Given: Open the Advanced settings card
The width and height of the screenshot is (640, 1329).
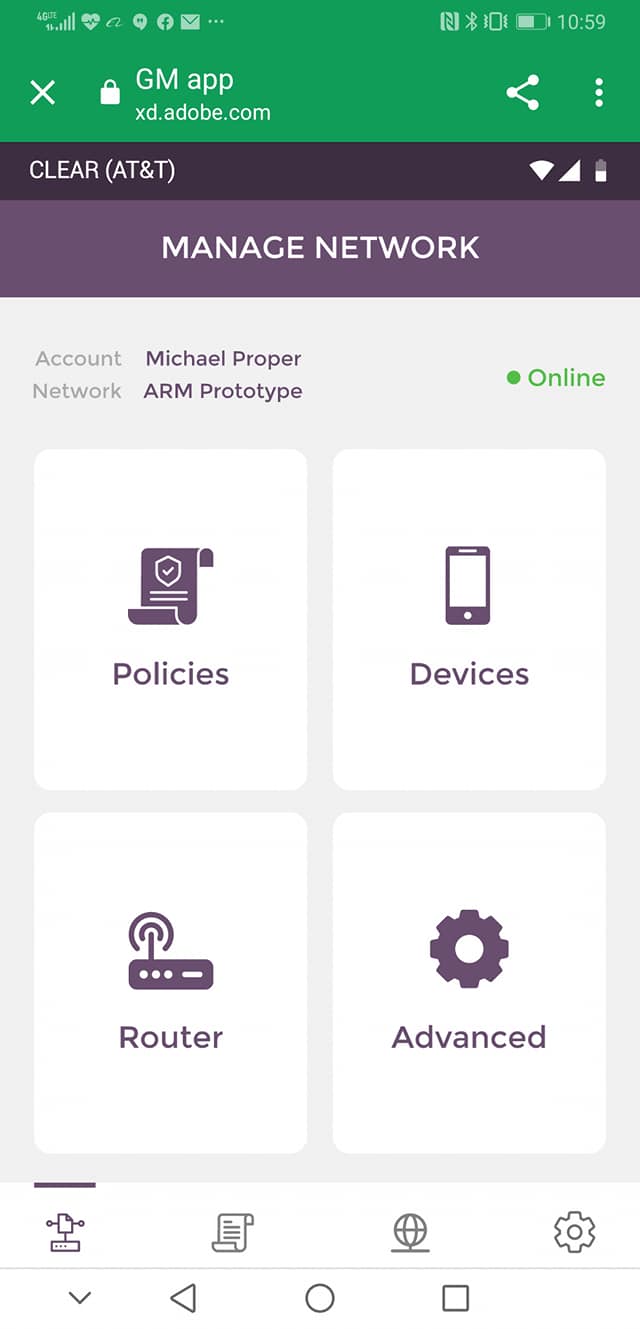Looking at the screenshot, I should pos(469,982).
